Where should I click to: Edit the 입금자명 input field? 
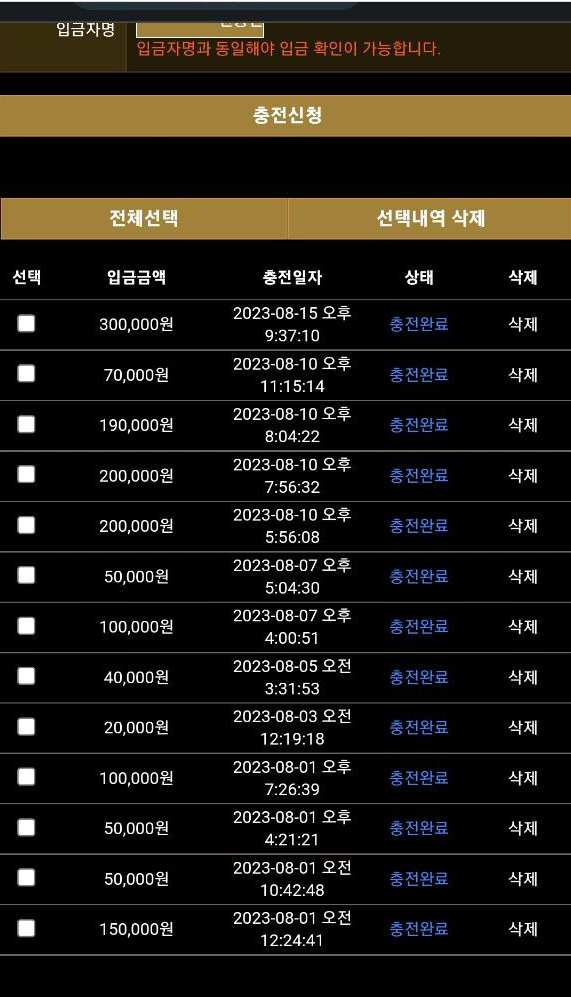tap(200, 29)
